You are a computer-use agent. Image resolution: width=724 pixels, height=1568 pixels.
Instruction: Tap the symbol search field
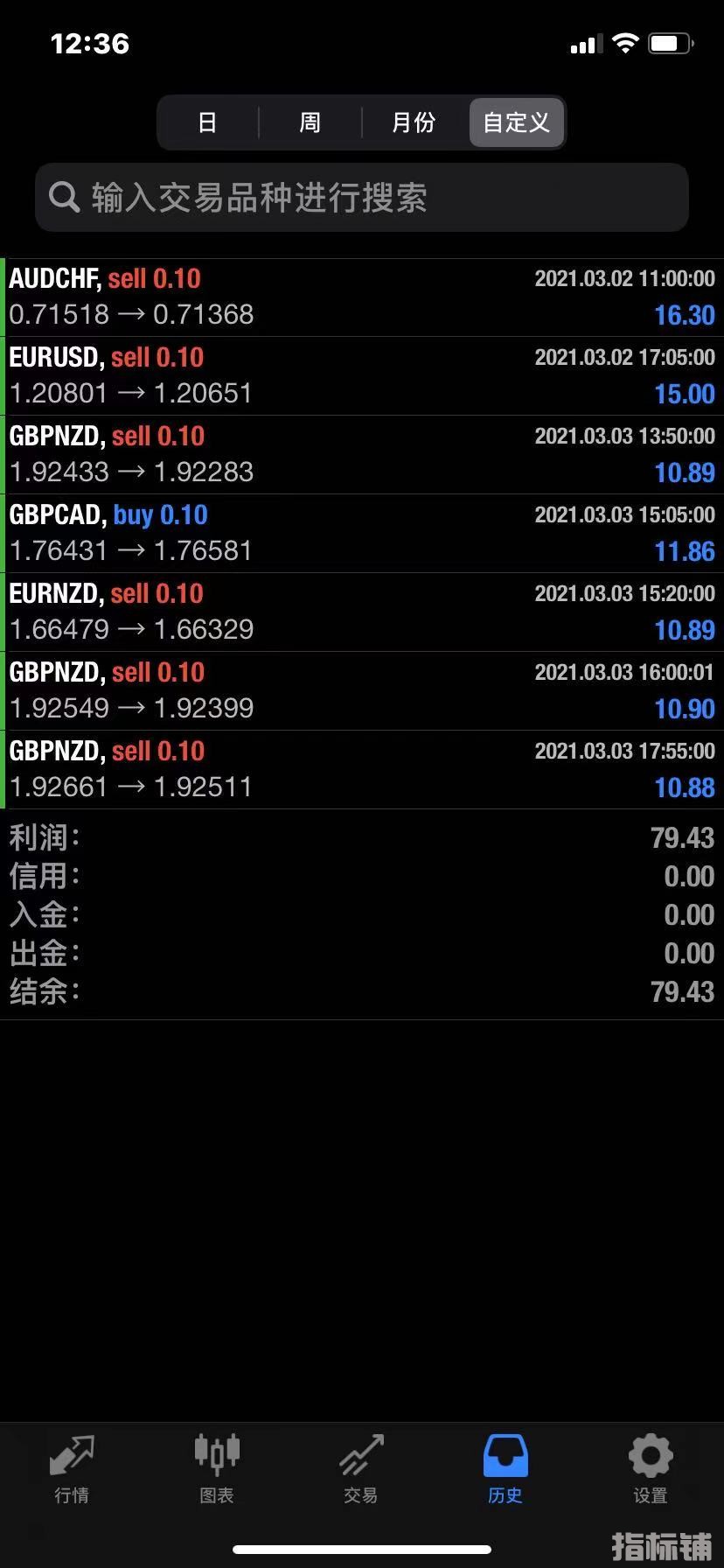pos(362,198)
